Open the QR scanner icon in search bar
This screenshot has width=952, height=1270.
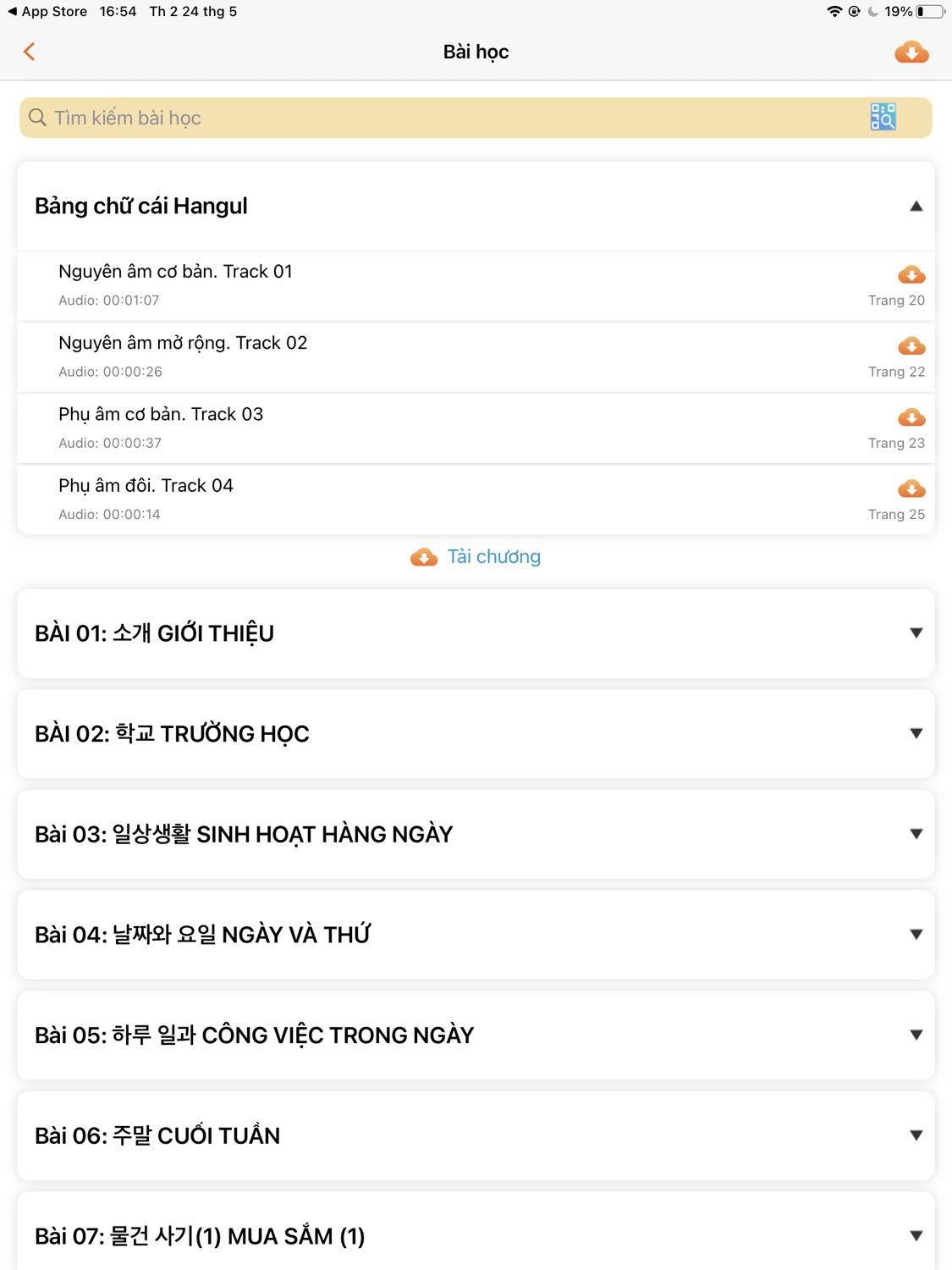point(883,117)
